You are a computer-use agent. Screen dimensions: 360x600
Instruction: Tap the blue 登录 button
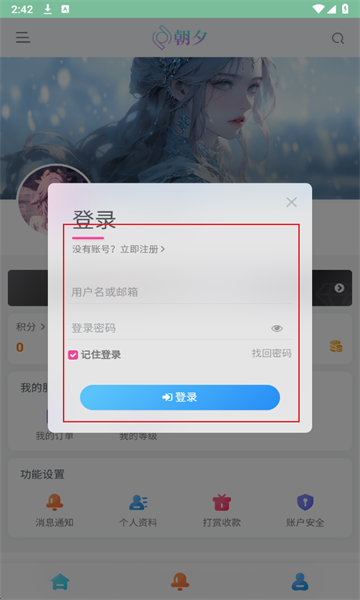tap(180, 397)
